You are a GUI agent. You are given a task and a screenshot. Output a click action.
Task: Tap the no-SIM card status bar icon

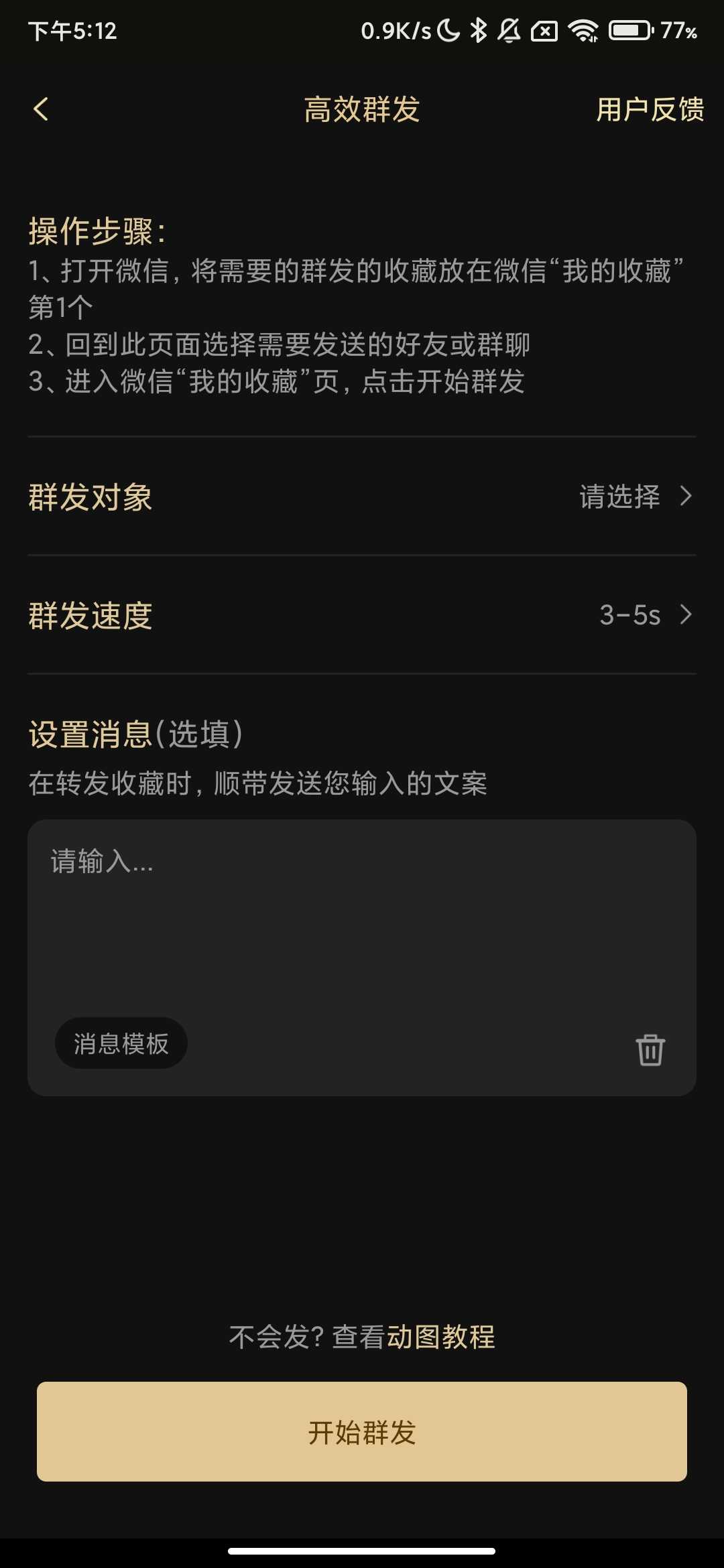[x=544, y=30]
